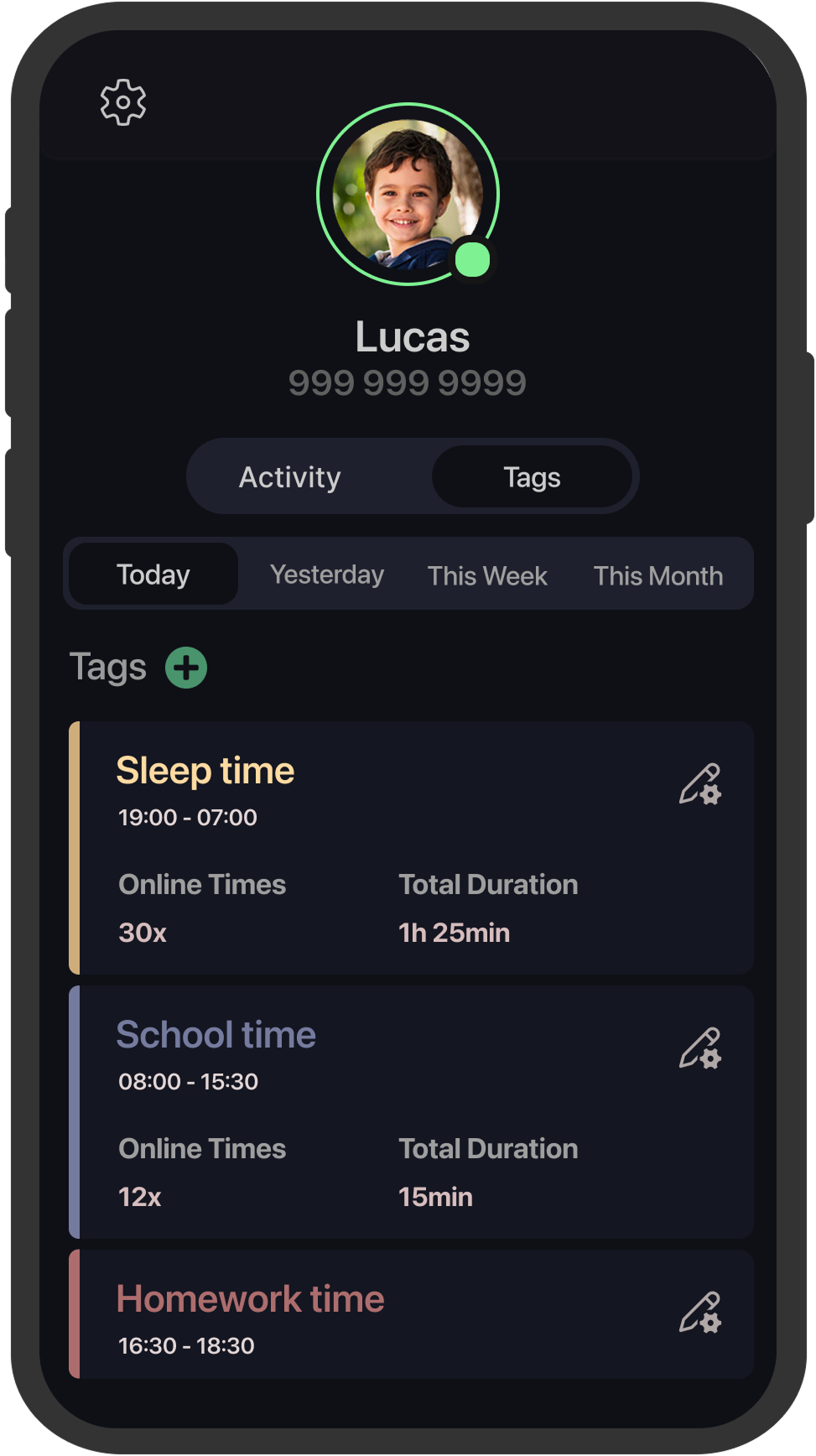This screenshot has width=816, height=1456.
Task: View This Month's data
Action: click(658, 575)
